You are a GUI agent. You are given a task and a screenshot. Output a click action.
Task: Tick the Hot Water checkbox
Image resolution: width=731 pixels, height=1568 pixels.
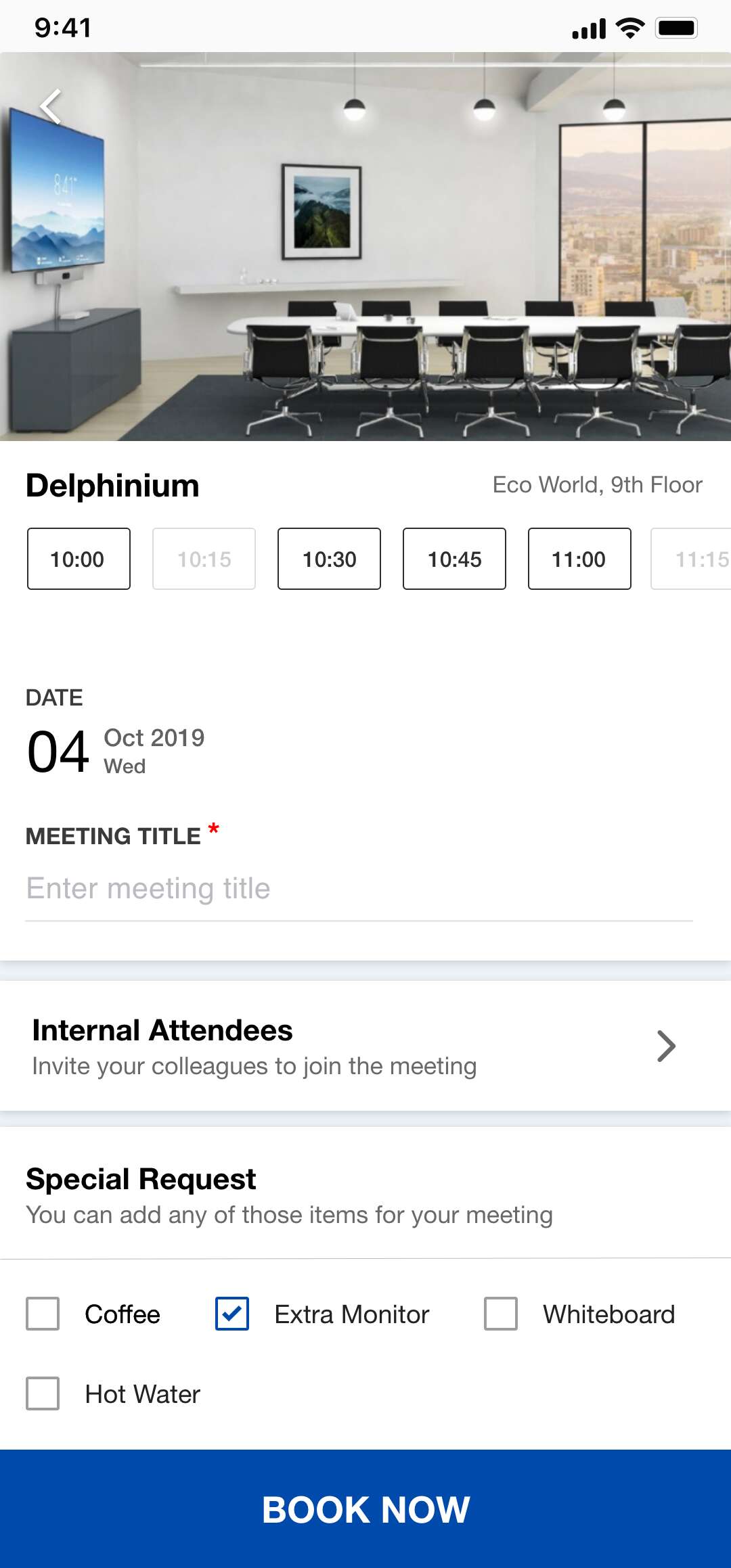(x=43, y=1393)
